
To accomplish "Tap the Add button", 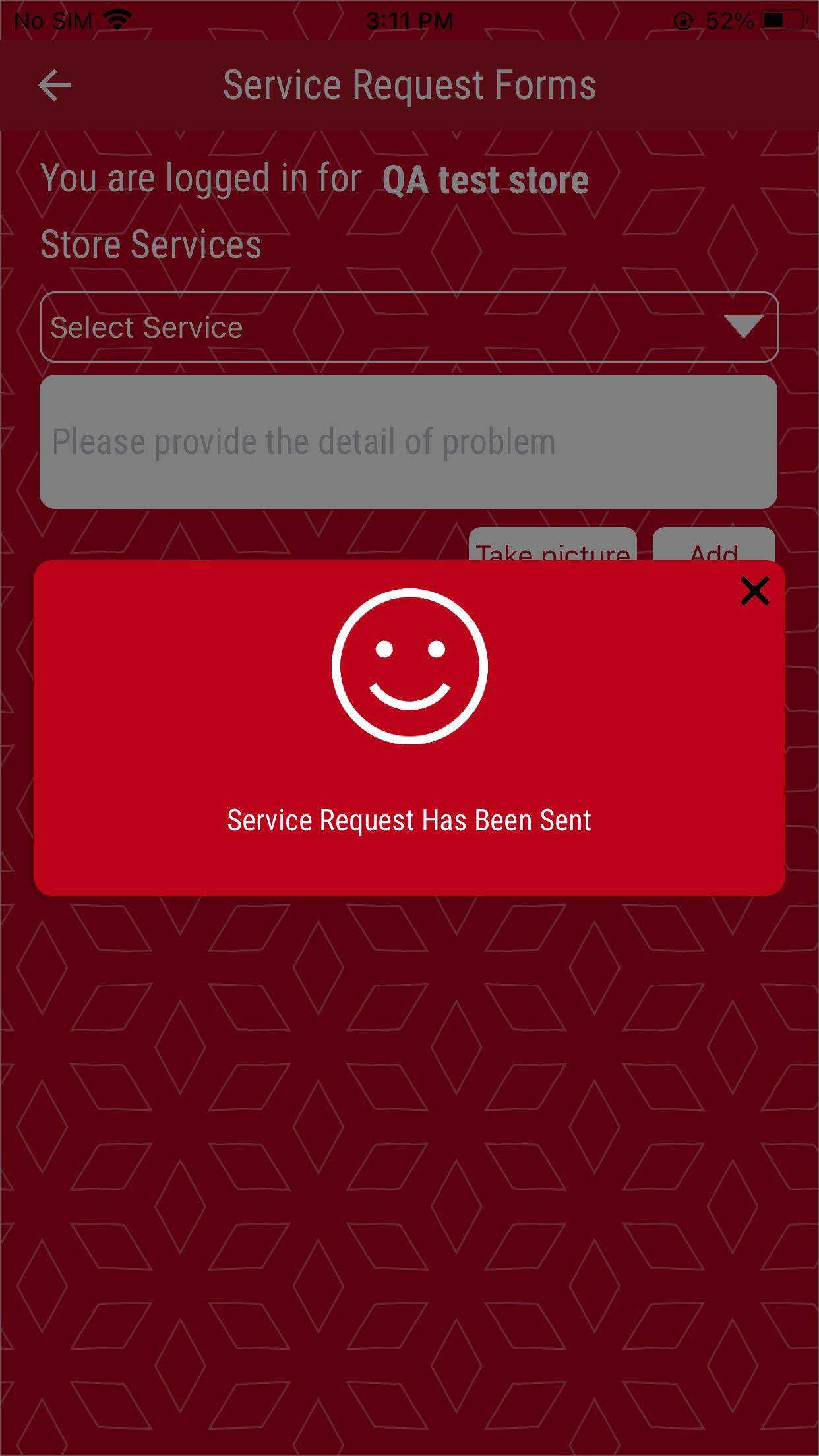I will pos(713,545).
